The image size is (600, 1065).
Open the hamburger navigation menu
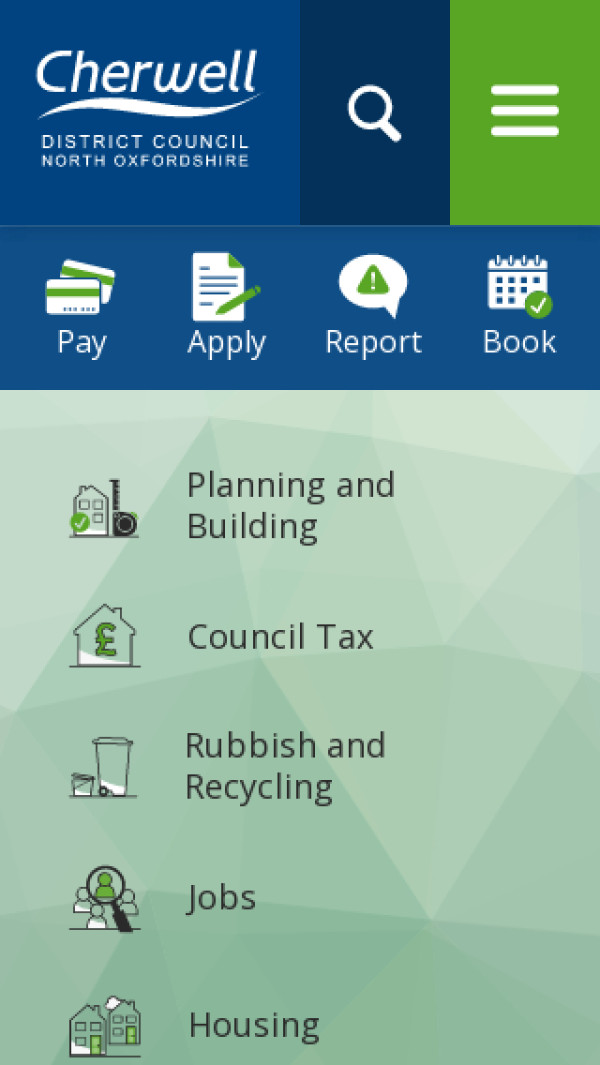[x=525, y=112]
